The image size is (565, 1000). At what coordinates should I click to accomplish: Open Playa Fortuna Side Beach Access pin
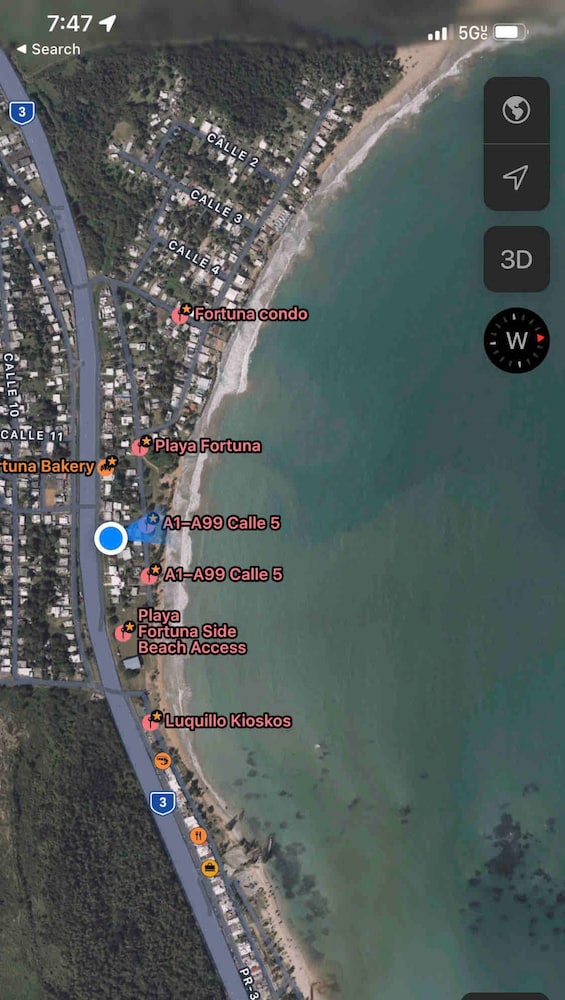123,633
